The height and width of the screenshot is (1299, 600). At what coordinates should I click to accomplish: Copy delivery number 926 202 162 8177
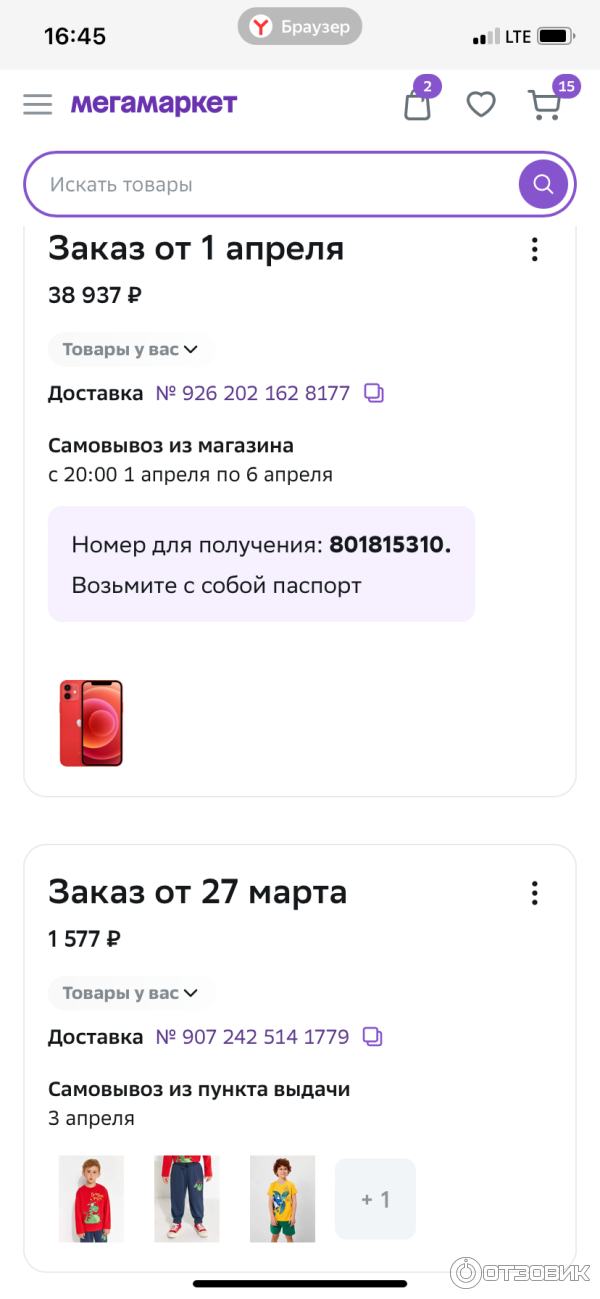374,393
